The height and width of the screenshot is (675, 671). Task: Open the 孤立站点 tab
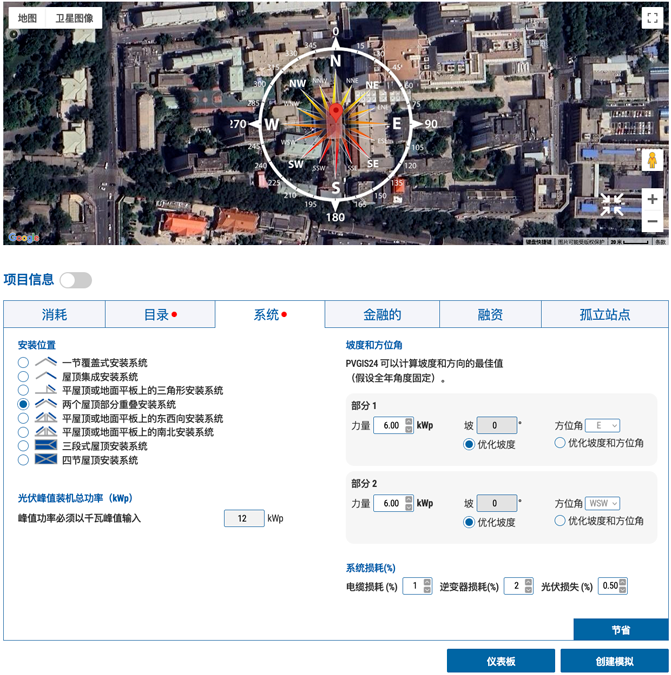(605, 315)
